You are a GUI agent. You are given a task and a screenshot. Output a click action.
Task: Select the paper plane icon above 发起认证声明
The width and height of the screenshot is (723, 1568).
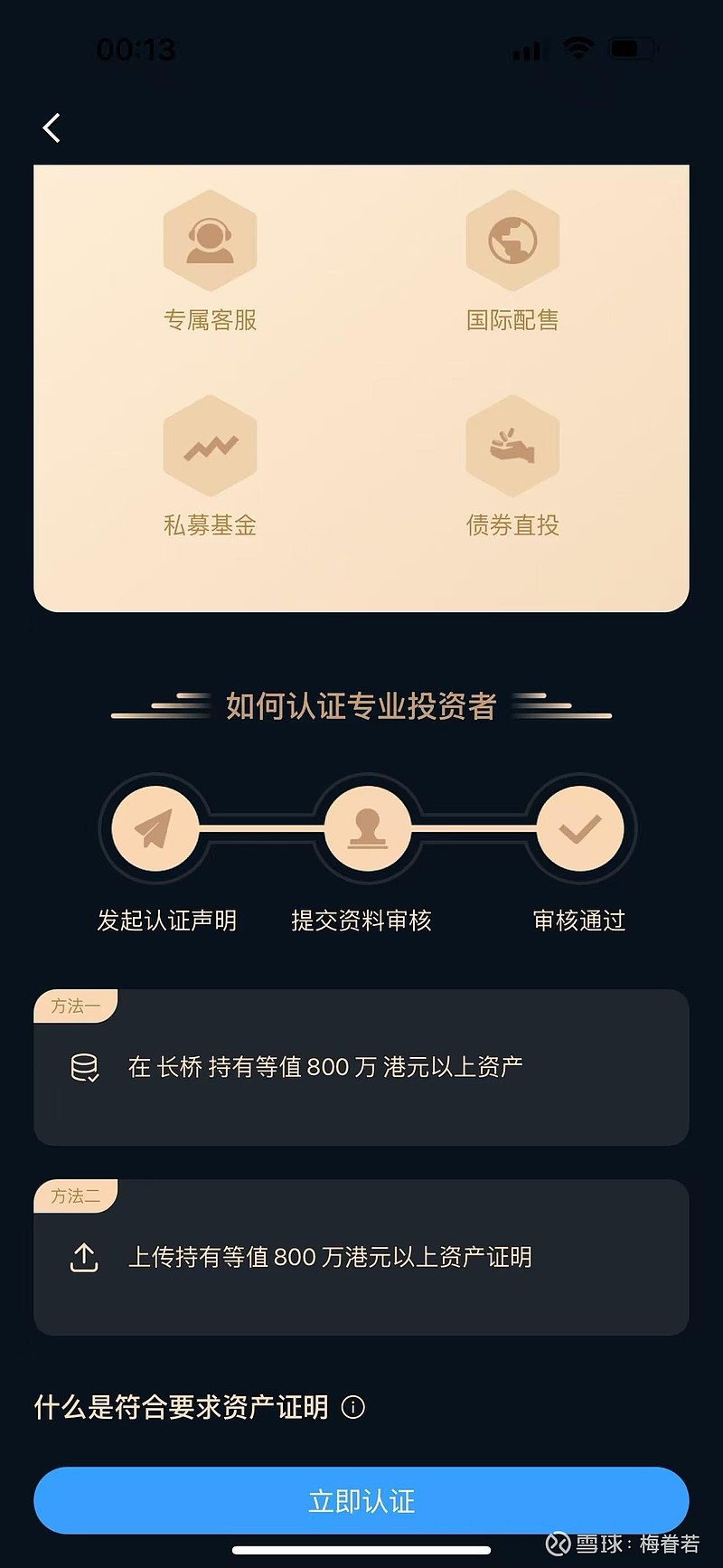tap(154, 827)
